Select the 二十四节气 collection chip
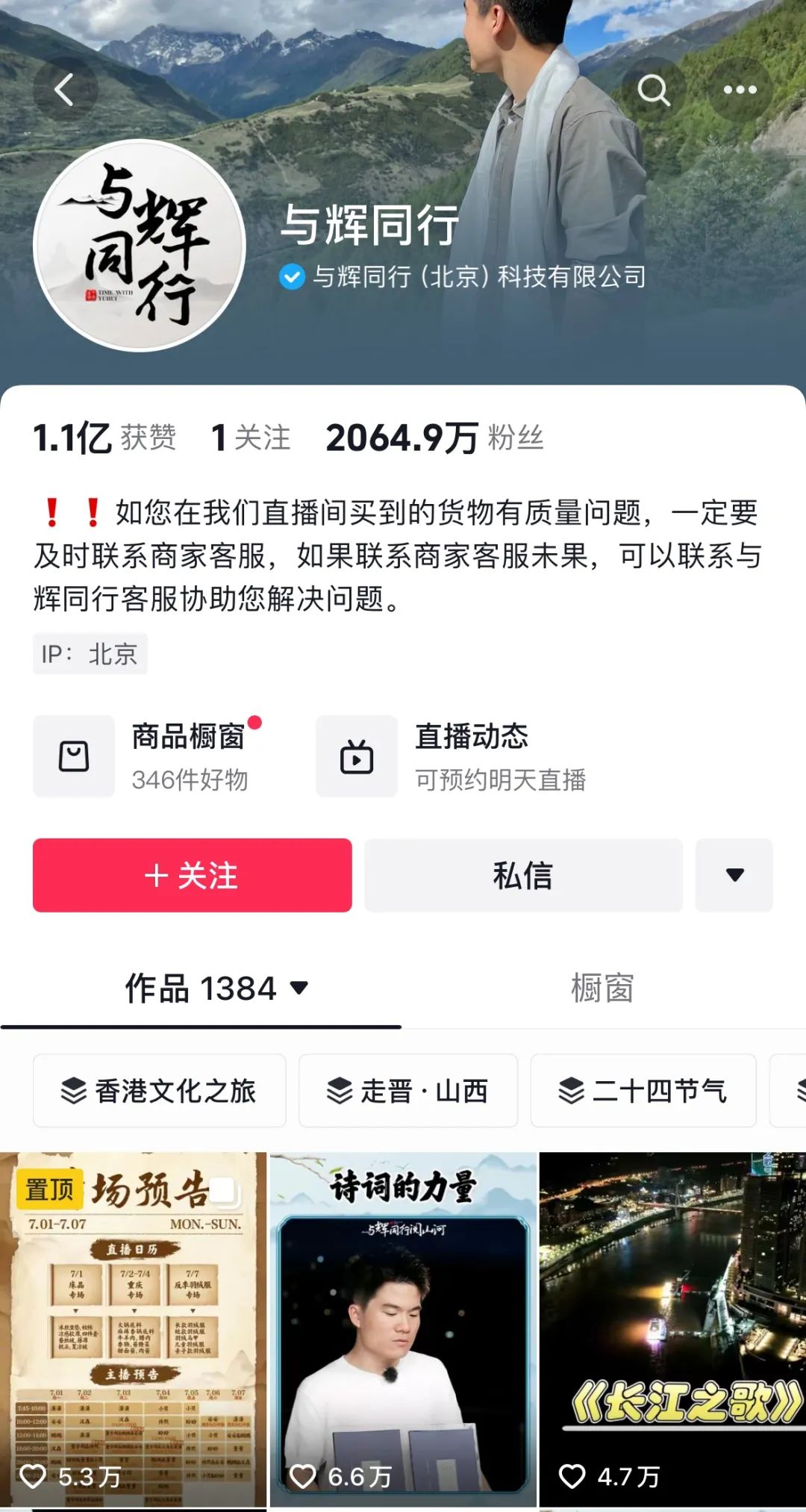The height and width of the screenshot is (1512, 806). [x=643, y=1091]
